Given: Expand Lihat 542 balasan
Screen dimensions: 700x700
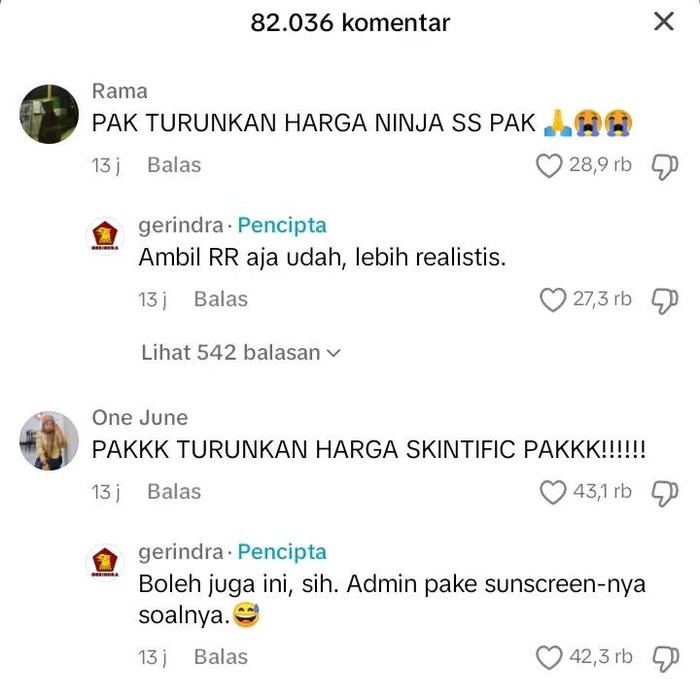Looking at the screenshot, I should [241, 352].
